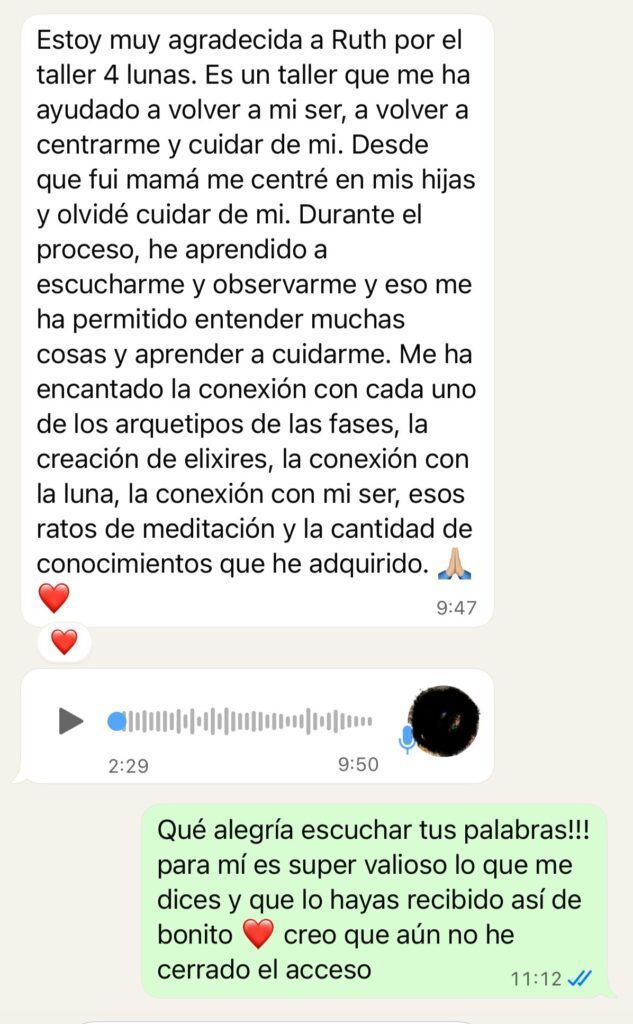Play the 2:29 voice message
The image size is (633, 1024).
70,720
